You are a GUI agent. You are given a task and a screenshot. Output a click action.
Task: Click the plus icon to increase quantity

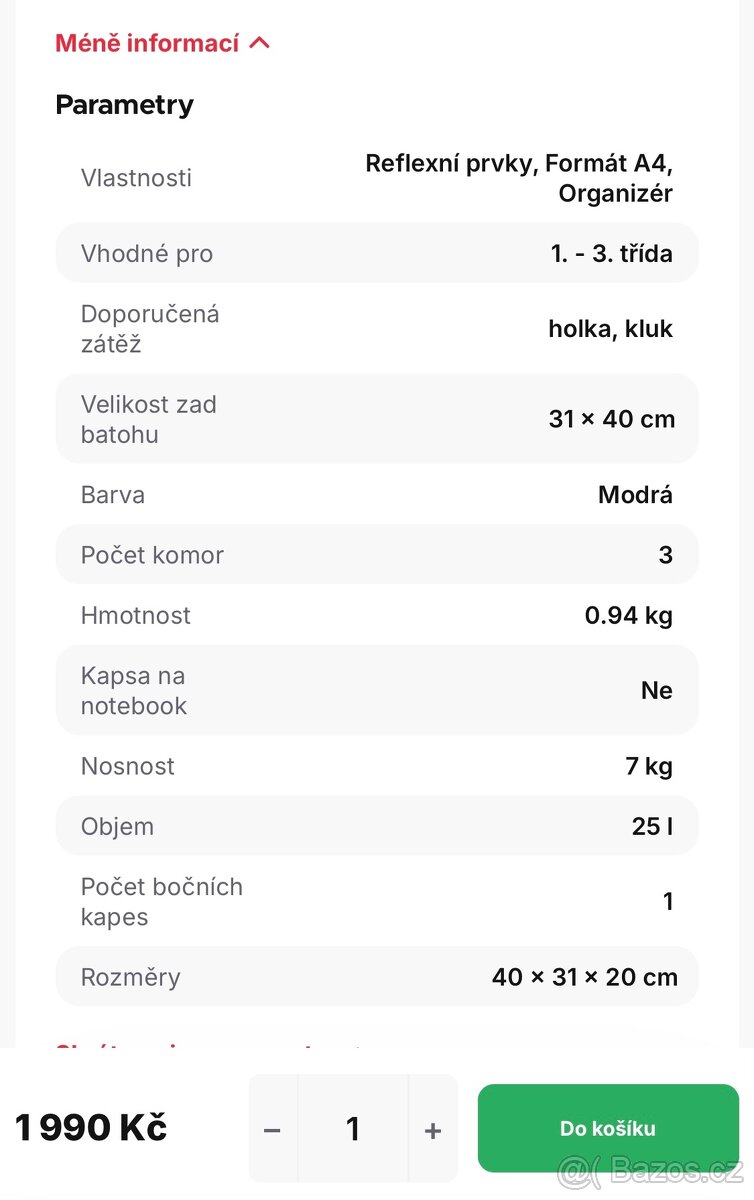coord(432,1129)
